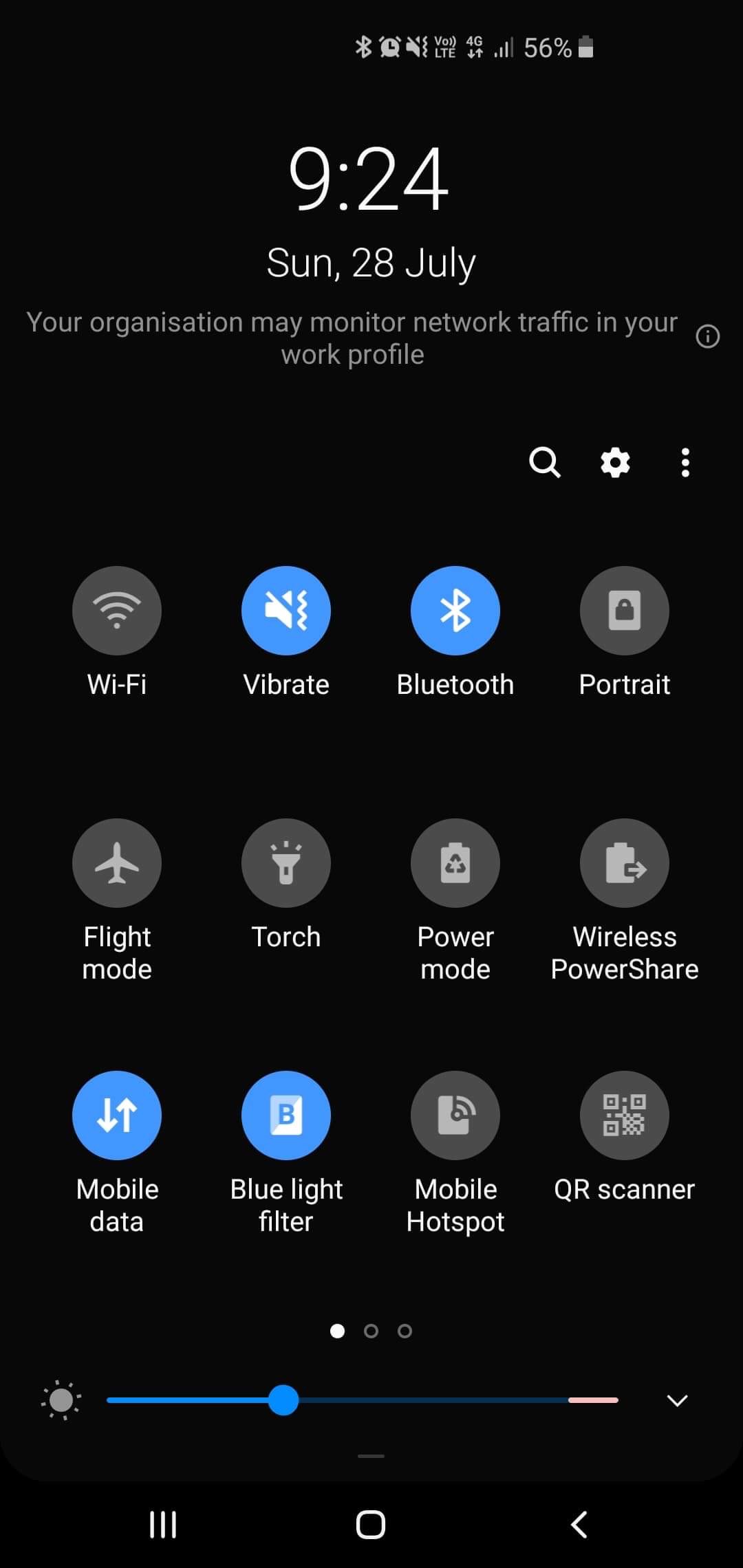Viewport: 743px width, 1568px height.
Task: Go to the home screen
Action: coord(371,1525)
